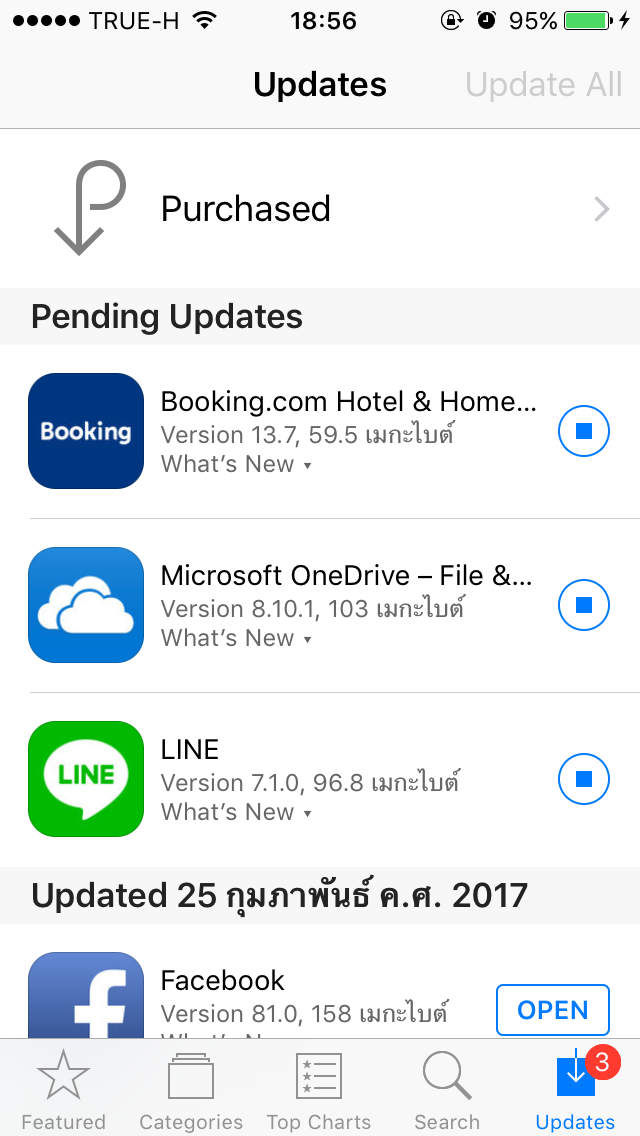
Task: Expand What's New under LINE
Action: pyautogui.click(x=236, y=812)
